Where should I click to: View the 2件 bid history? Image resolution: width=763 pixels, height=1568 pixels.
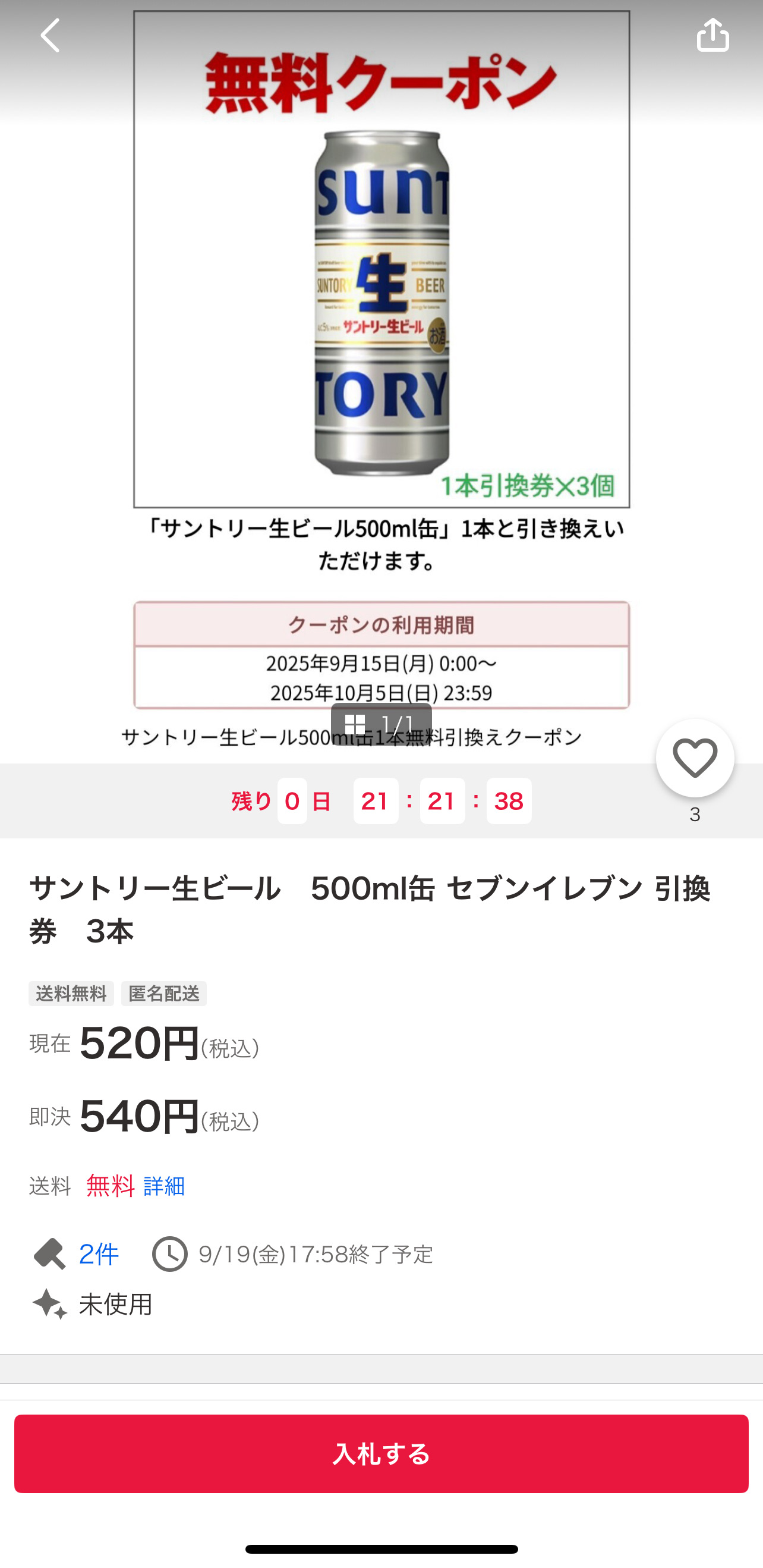coord(97,1255)
